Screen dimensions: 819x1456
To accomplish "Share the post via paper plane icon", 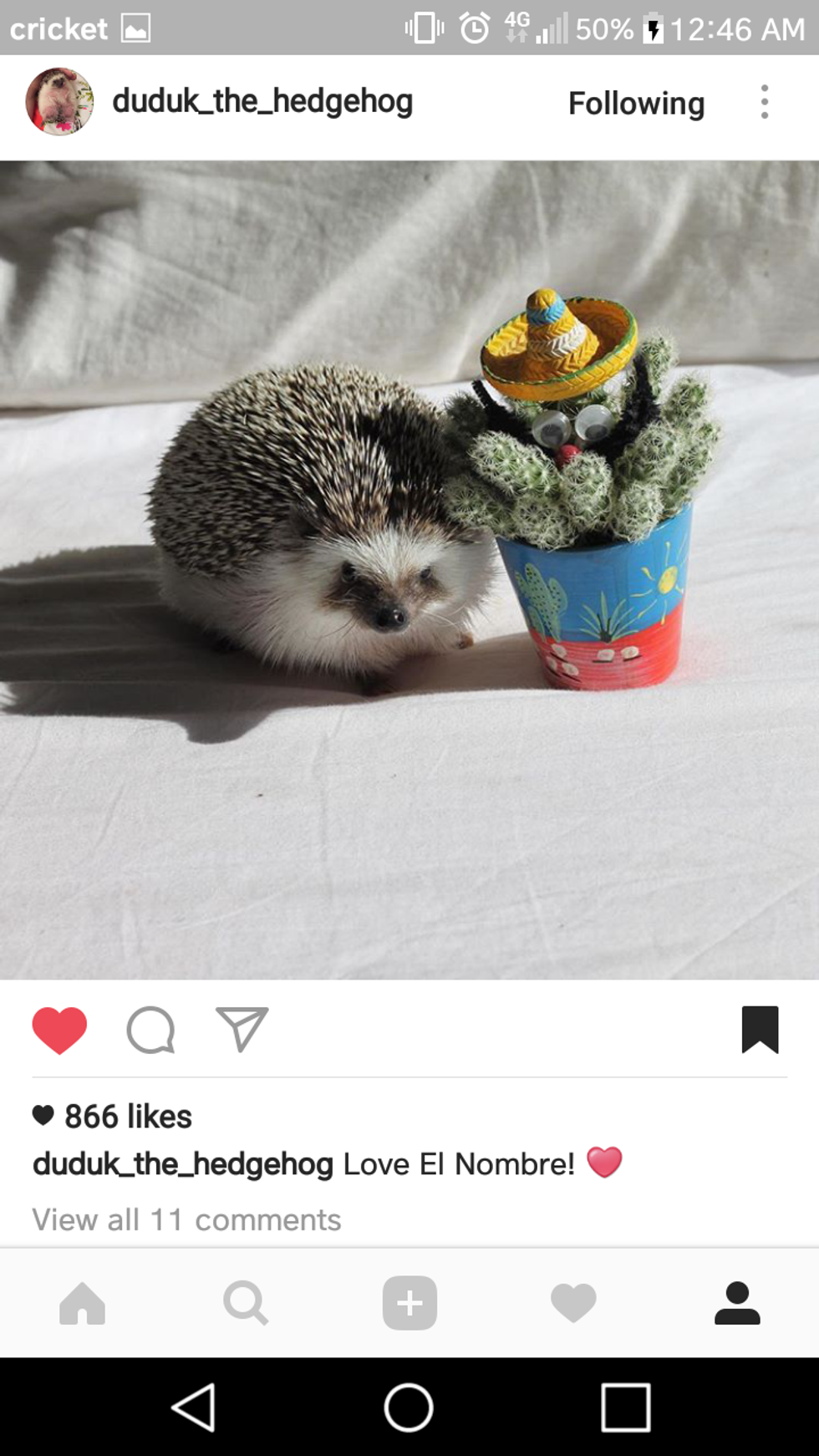I will point(242,1029).
